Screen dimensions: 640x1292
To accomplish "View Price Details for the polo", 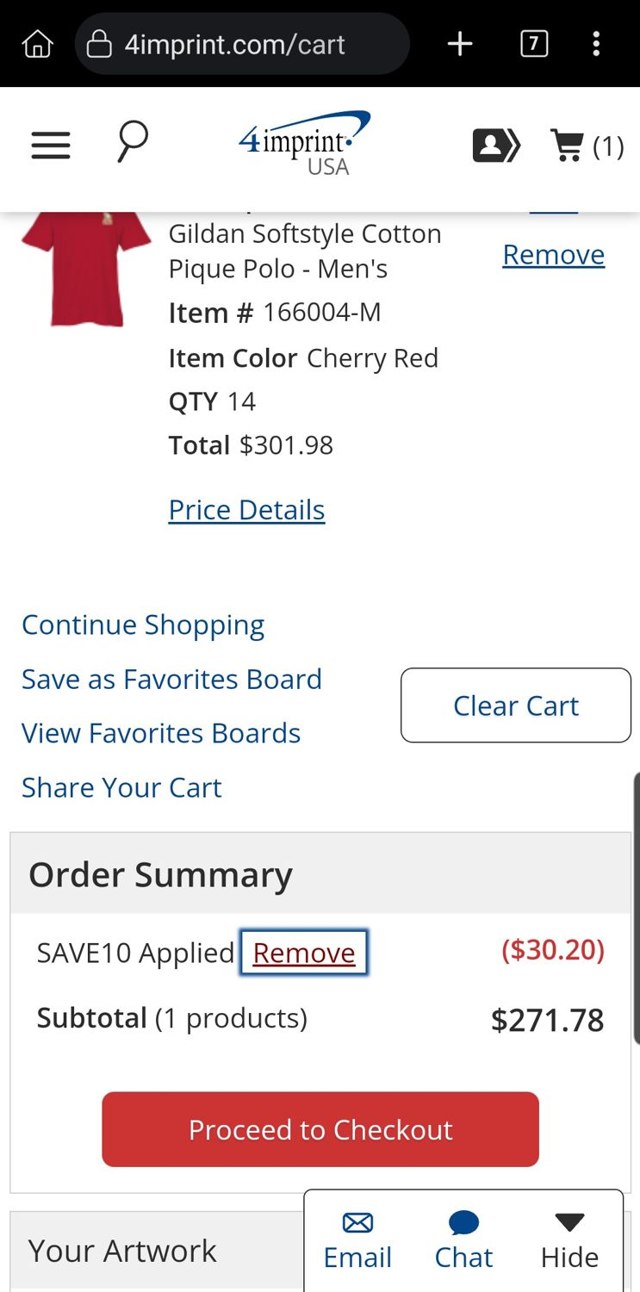I will (x=246, y=510).
